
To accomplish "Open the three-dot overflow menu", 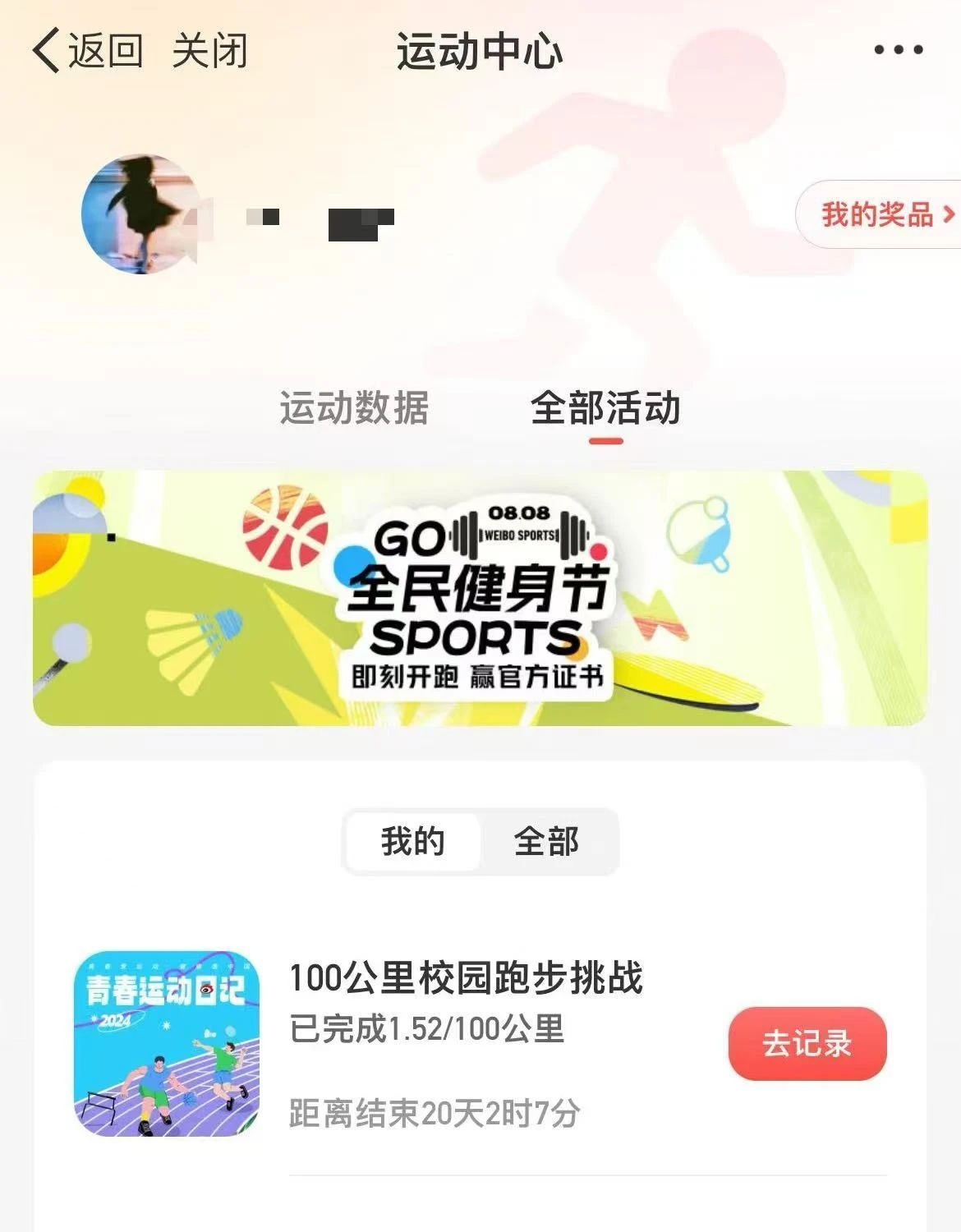I will [x=898, y=50].
